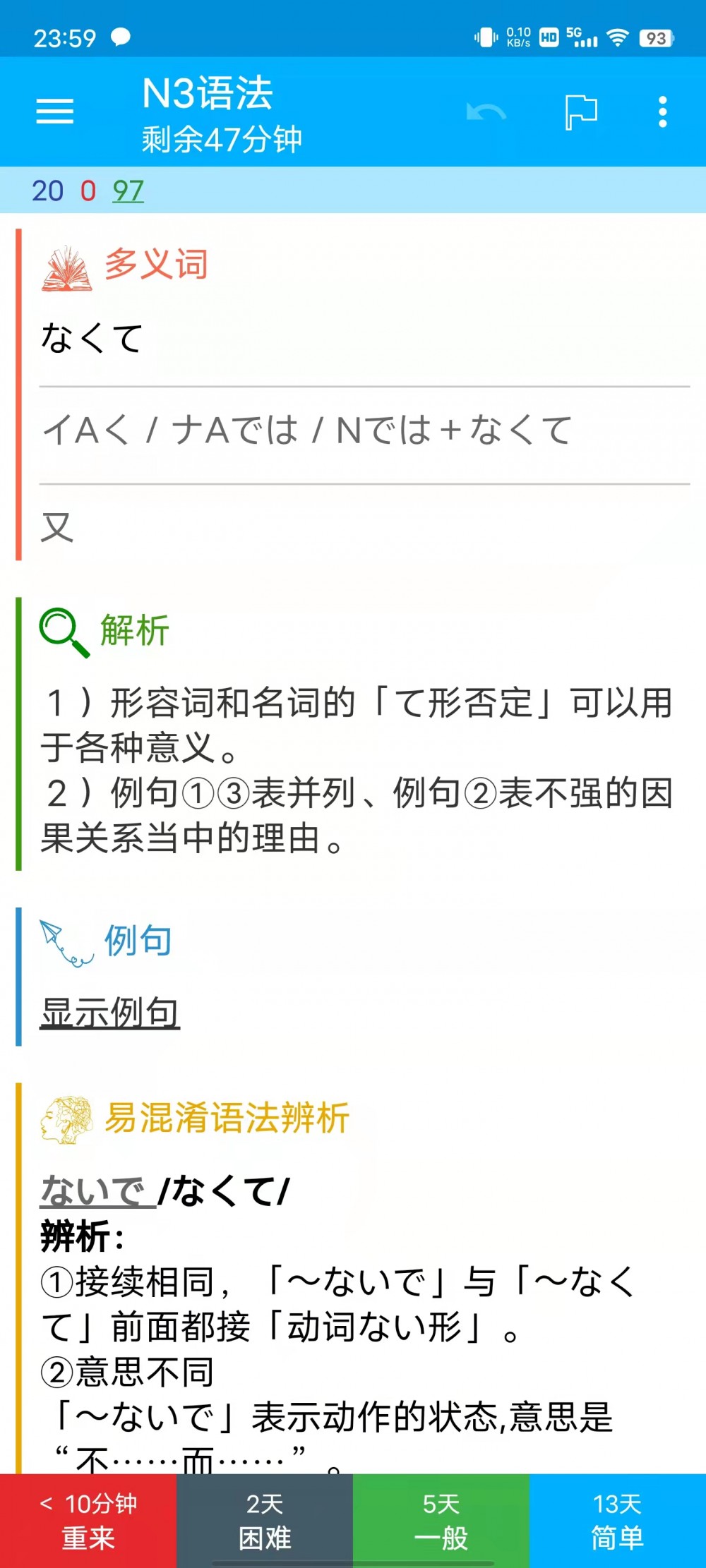Tap 显示例句 to show example sentences
The width and height of the screenshot is (706, 1568).
point(109,1012)
